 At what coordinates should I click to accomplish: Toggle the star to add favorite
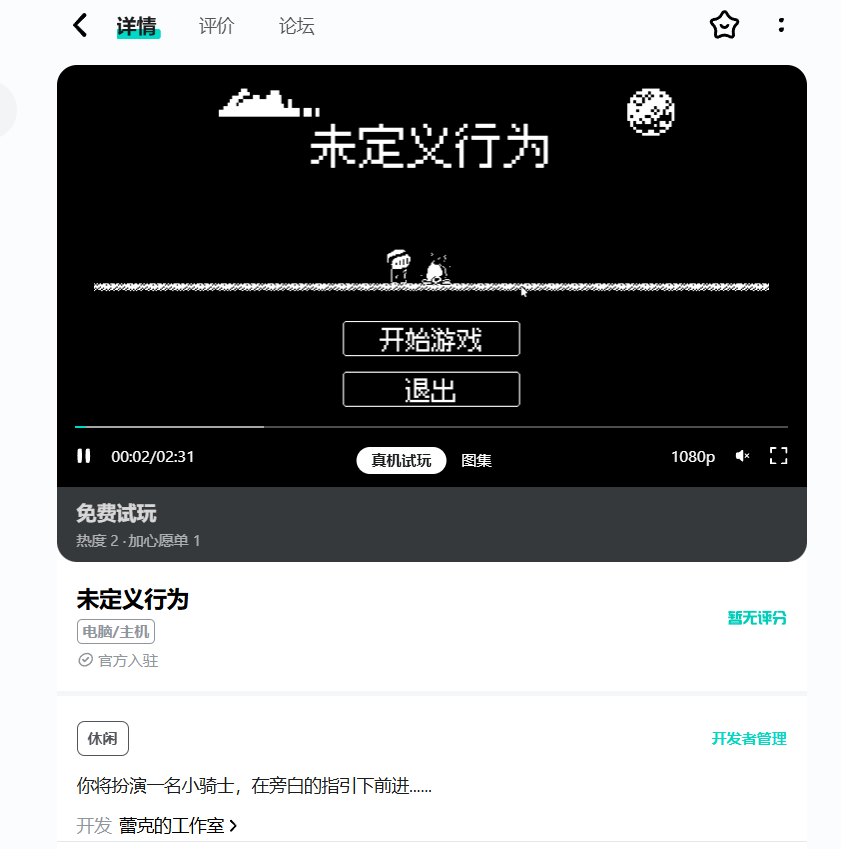[724, 24]
